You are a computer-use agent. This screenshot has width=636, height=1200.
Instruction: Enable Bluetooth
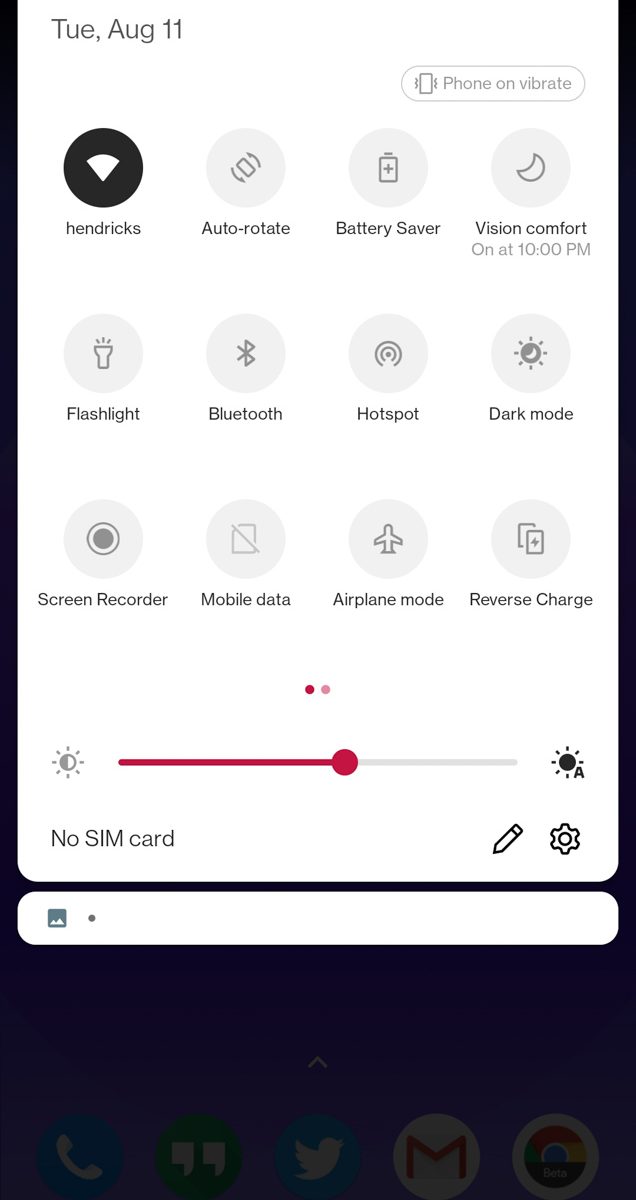coord(246,354)
